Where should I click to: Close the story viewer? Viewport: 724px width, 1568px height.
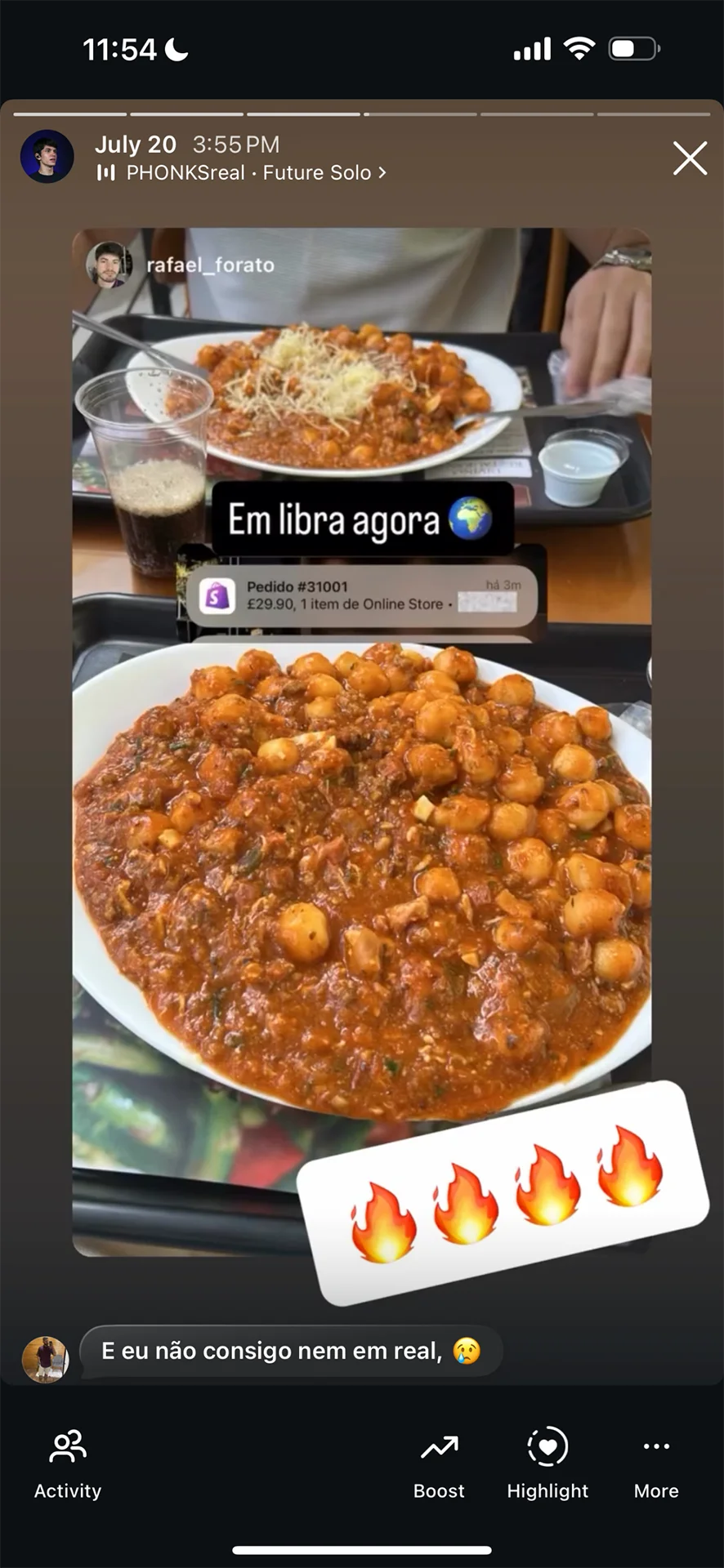(690, 158)
